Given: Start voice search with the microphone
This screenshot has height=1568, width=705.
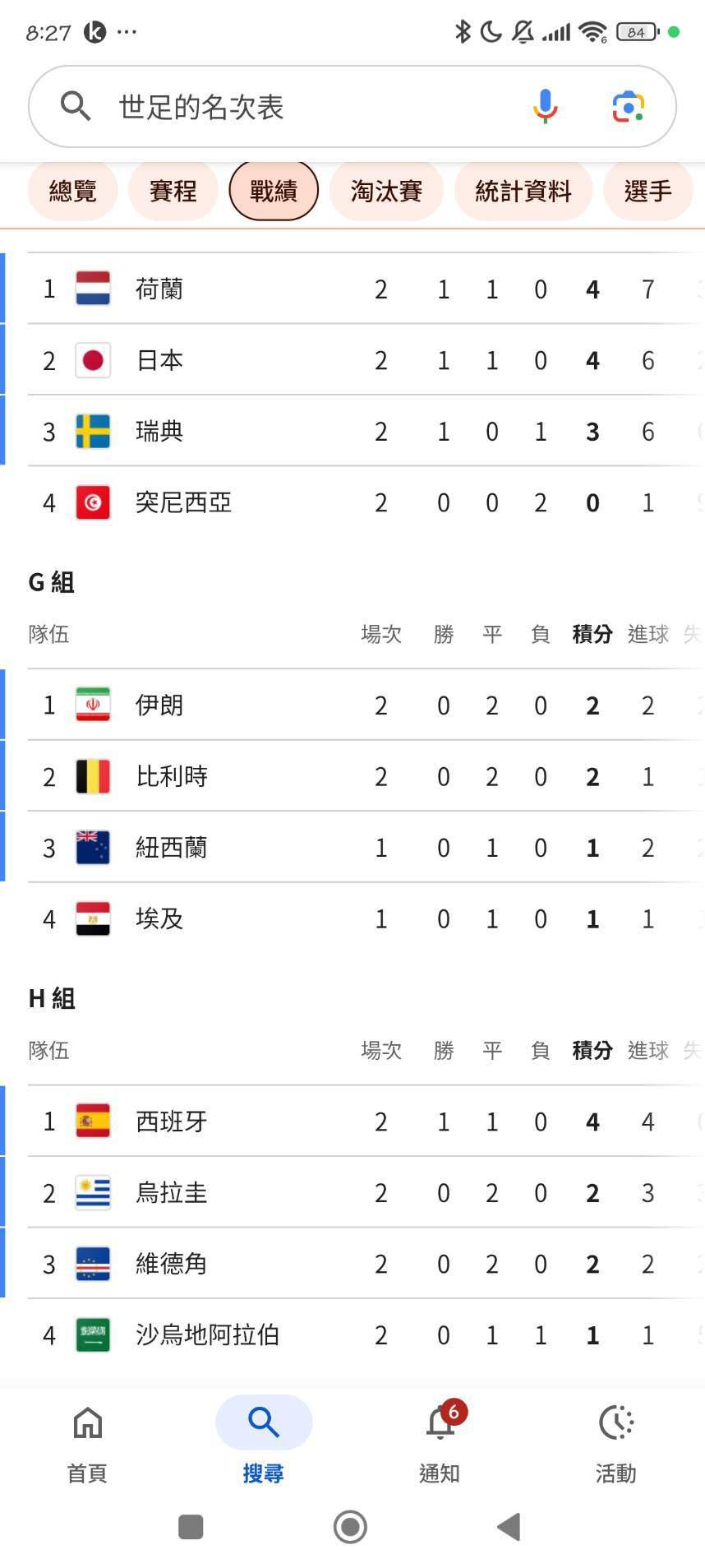Looking at the screenshot, I should point(545,107).
